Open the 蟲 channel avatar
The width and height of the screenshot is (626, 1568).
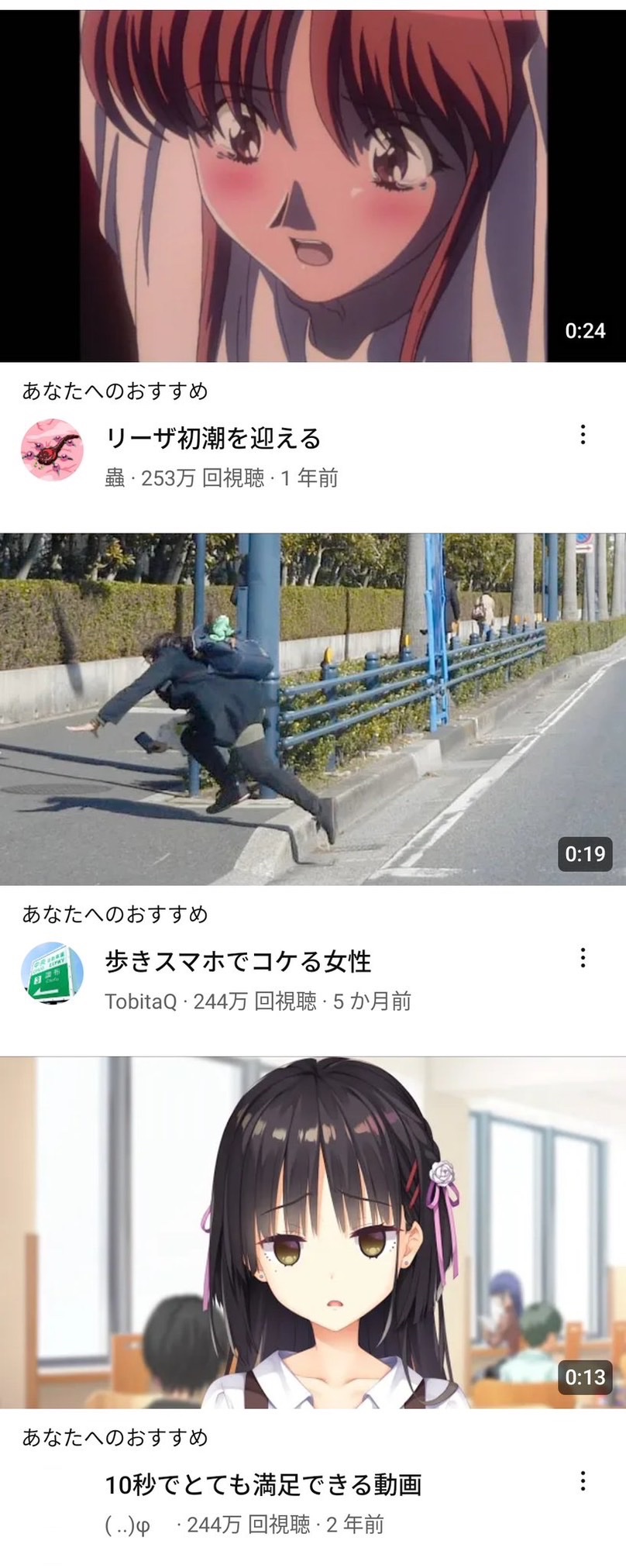[x=52, y=450]
